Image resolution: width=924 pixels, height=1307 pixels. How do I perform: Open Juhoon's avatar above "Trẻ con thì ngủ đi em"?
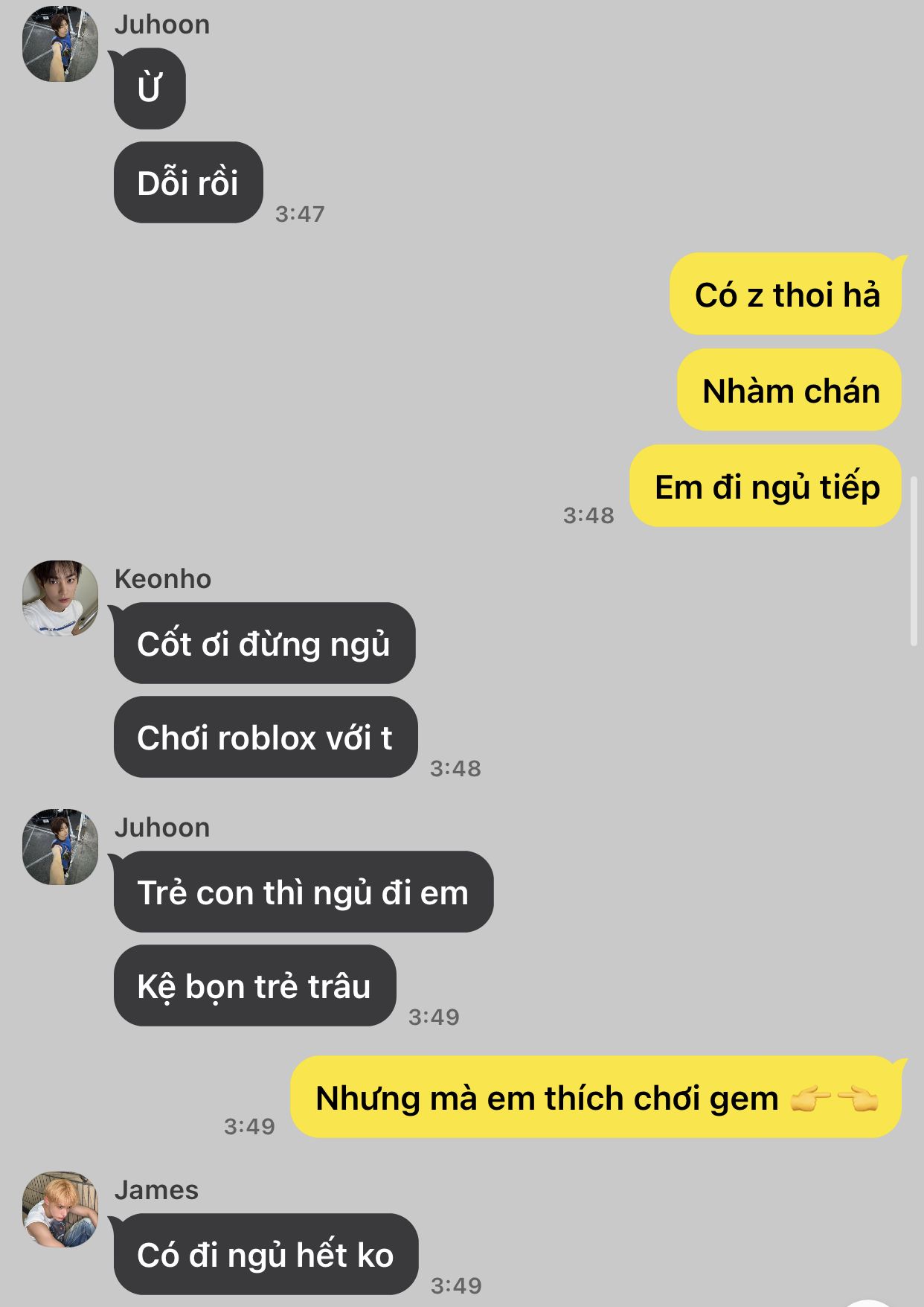[x=60, y=847]
